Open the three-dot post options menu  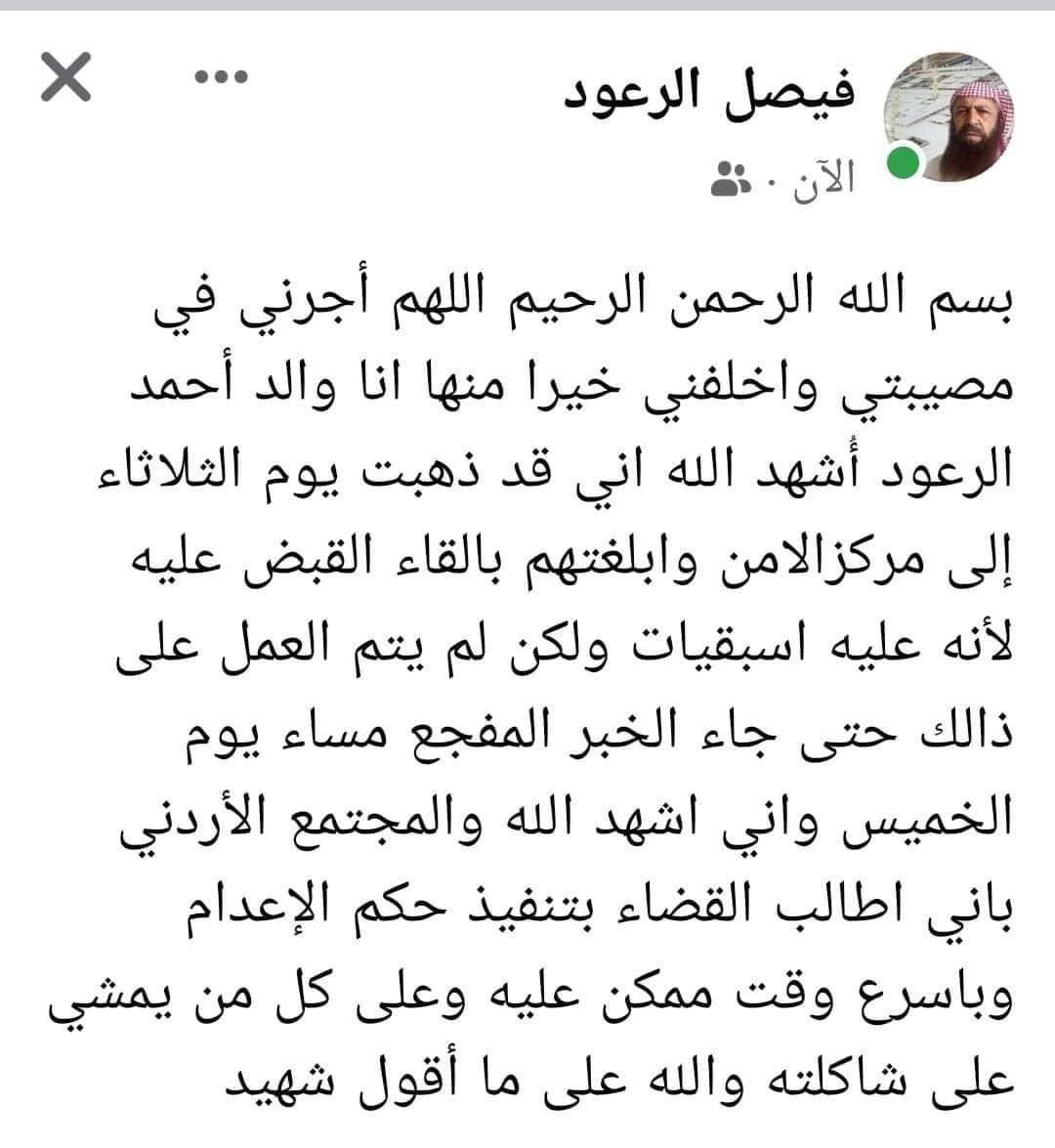click(x=220, y=76)
